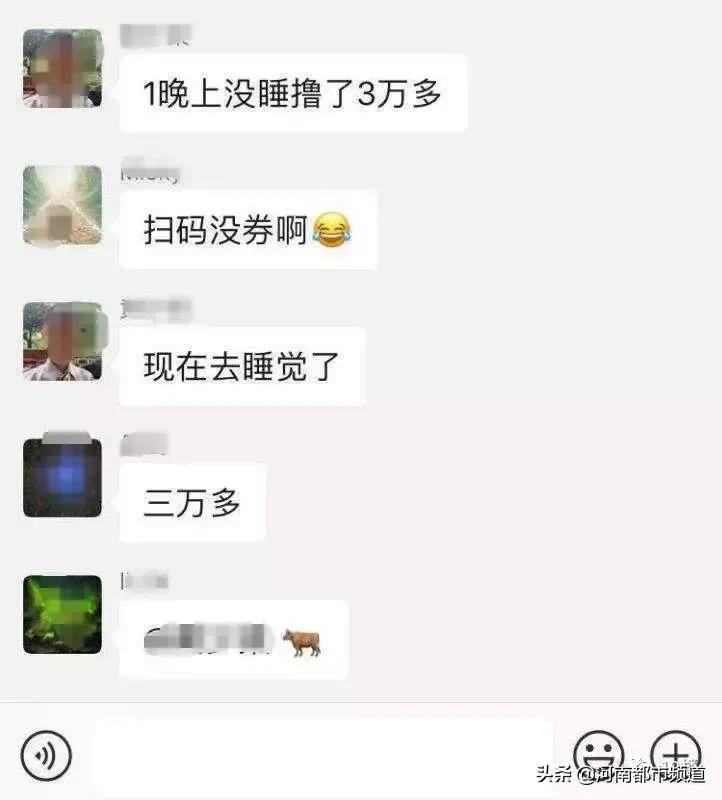Click the 现在去睡觉了 chat bubble
Image resolution: width=722 pixels, height=800 pixels.
tap(245, 366)
